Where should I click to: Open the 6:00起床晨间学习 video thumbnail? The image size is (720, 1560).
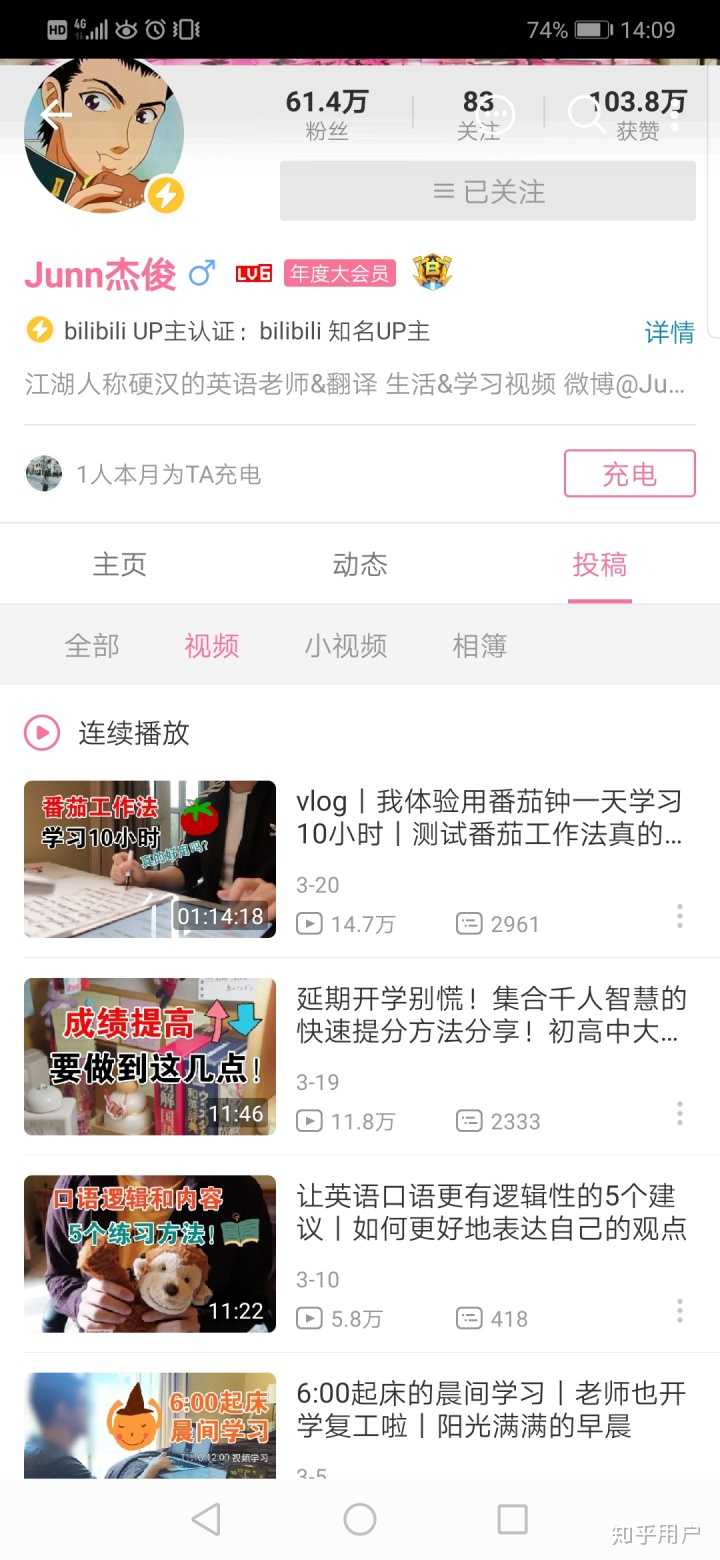coord(149,1425)
